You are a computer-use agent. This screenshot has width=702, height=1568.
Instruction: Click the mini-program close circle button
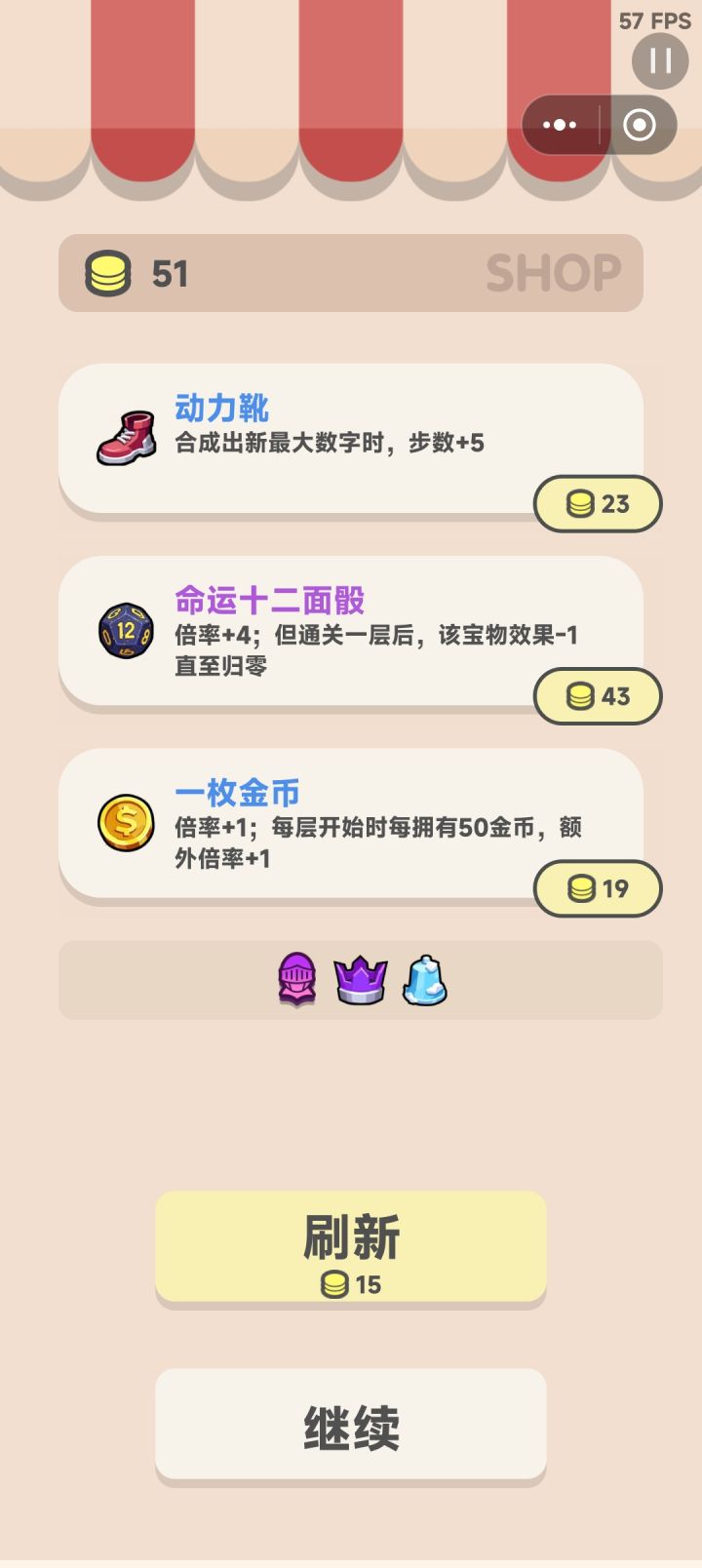640,125
